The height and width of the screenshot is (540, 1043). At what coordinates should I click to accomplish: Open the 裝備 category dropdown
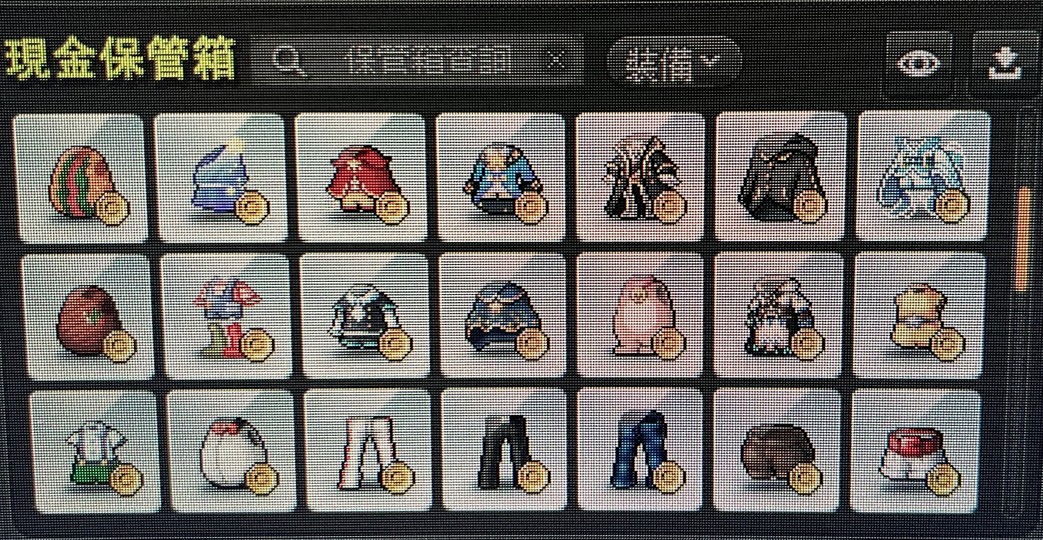click(674, 62)
